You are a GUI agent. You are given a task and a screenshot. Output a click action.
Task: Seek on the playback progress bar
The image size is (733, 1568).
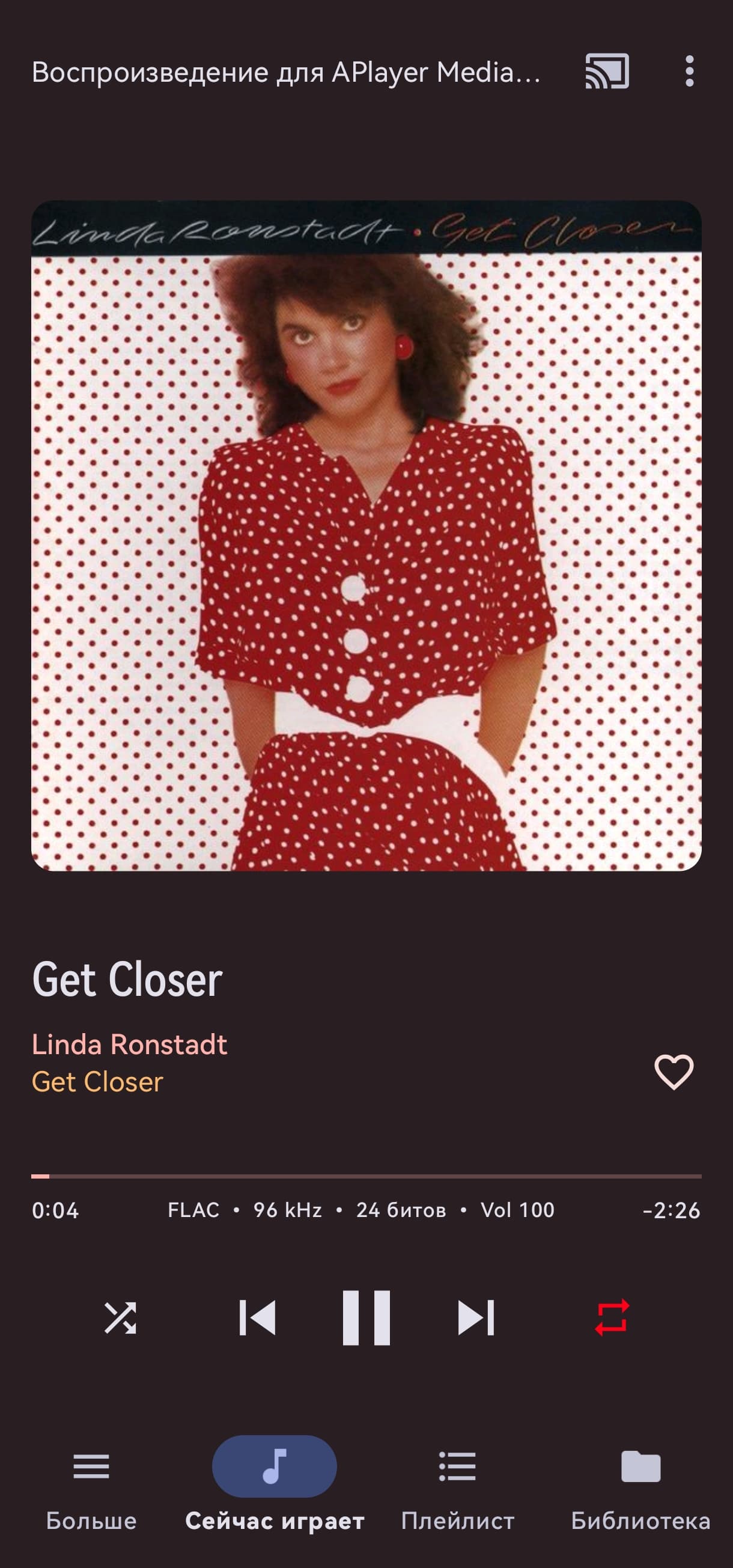coord(366,1177)
